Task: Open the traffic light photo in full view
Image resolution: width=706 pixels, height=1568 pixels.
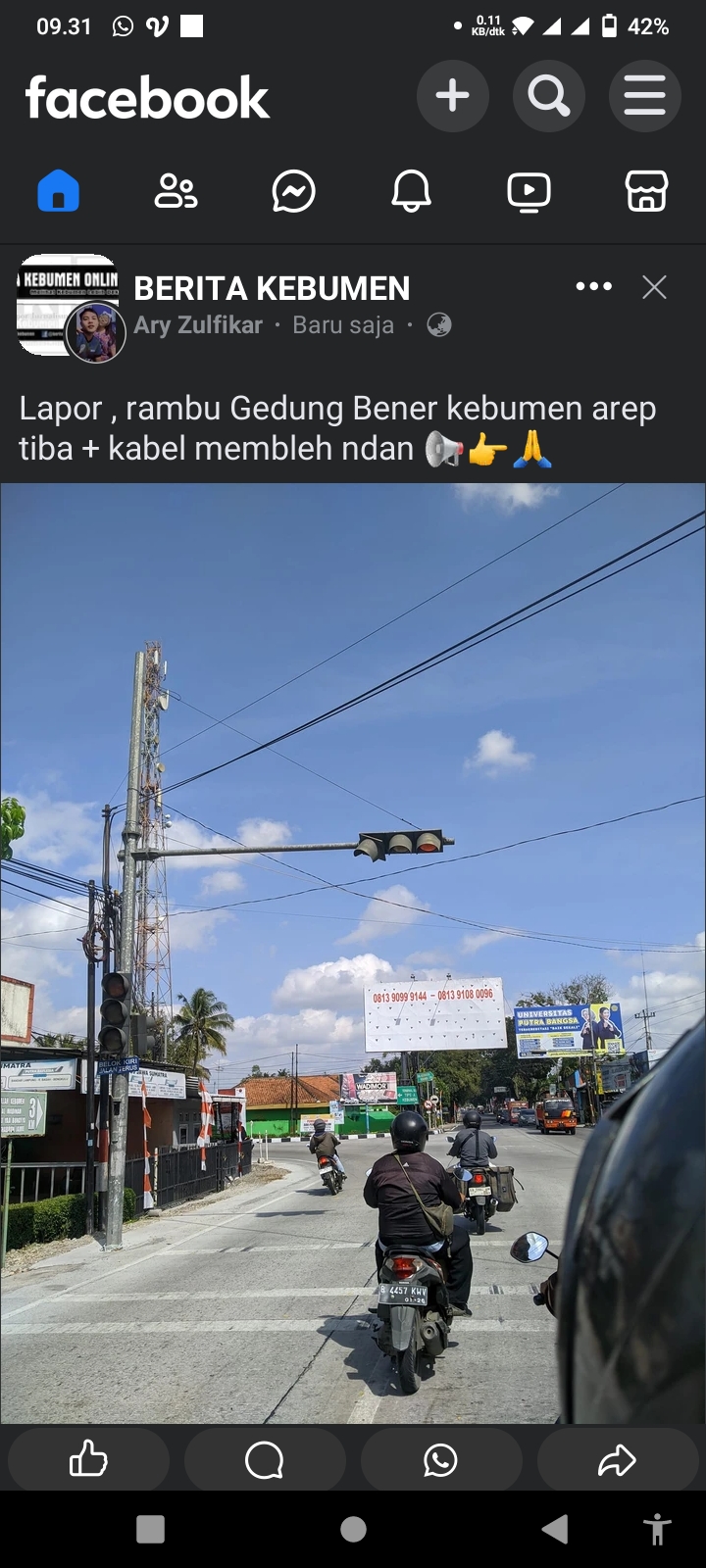Action: tap(353, 953)
